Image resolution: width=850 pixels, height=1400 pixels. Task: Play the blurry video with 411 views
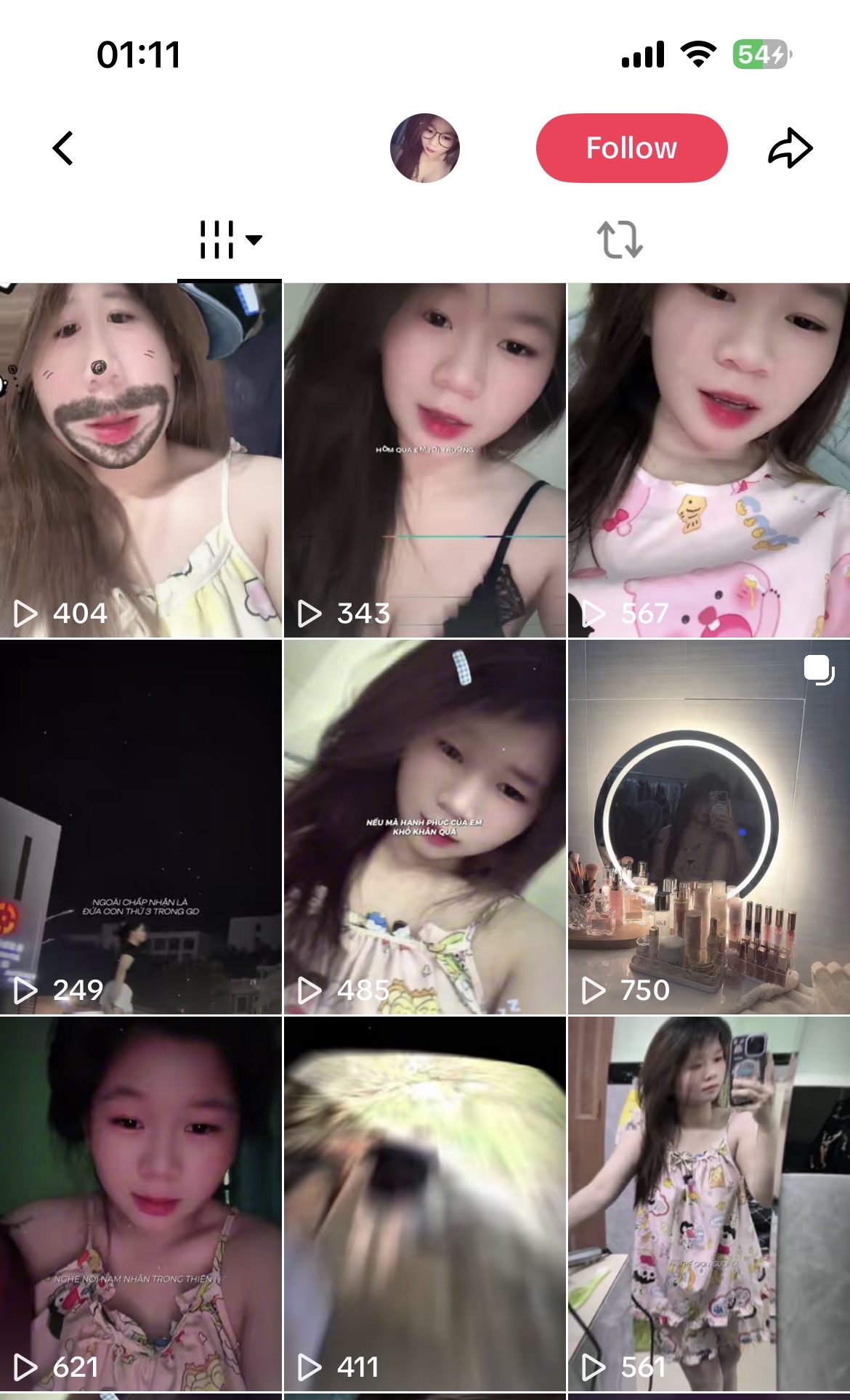pos(425,1204)
